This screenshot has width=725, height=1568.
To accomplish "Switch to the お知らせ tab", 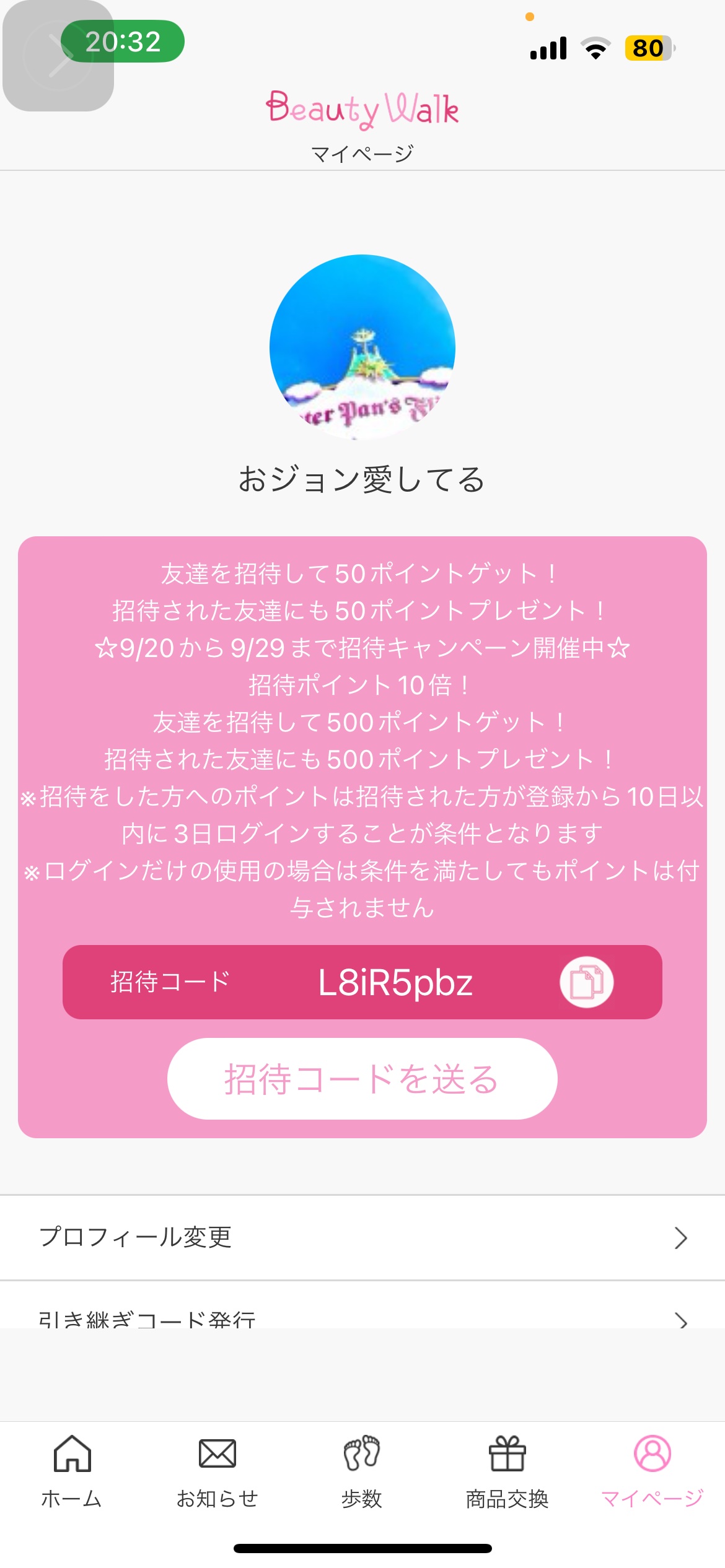I will 217,1470.
